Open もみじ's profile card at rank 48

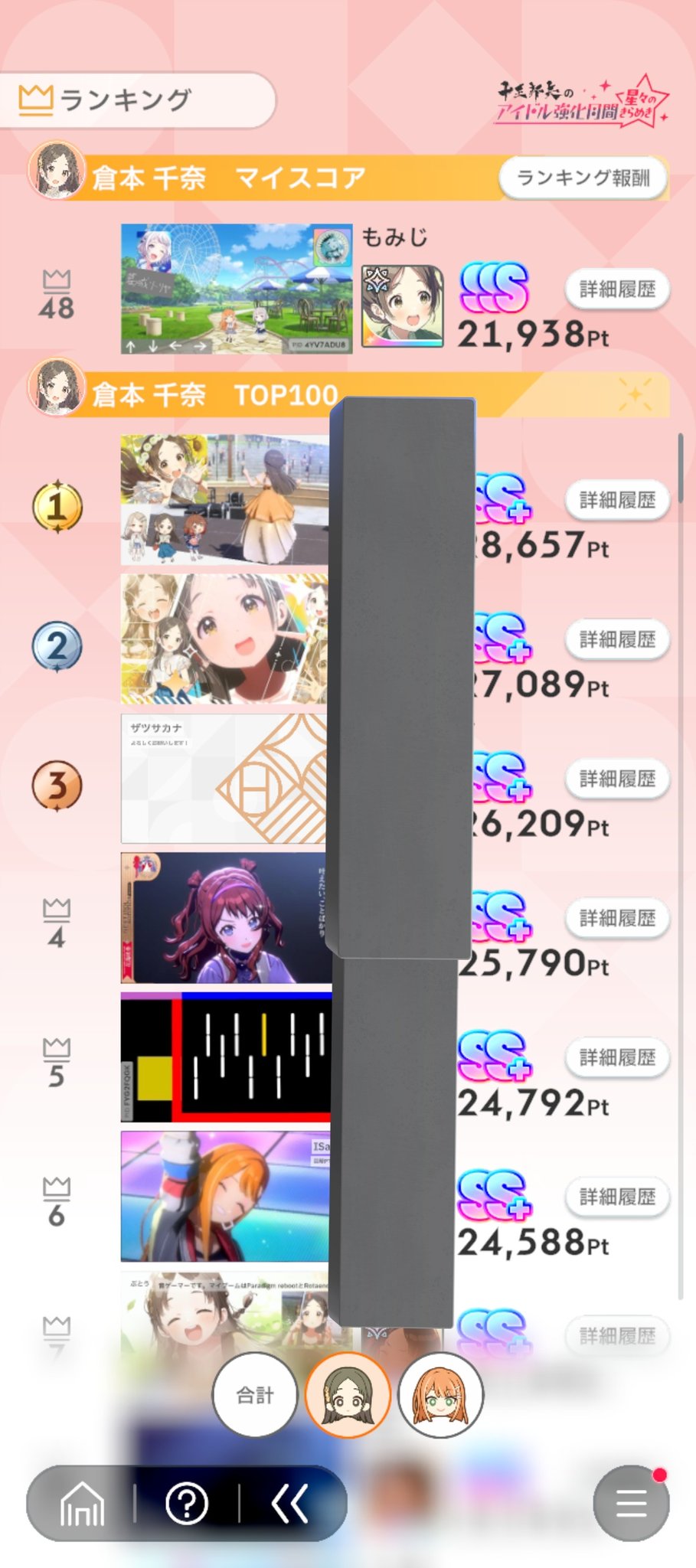pyautogui.click(x=236, y=289)
